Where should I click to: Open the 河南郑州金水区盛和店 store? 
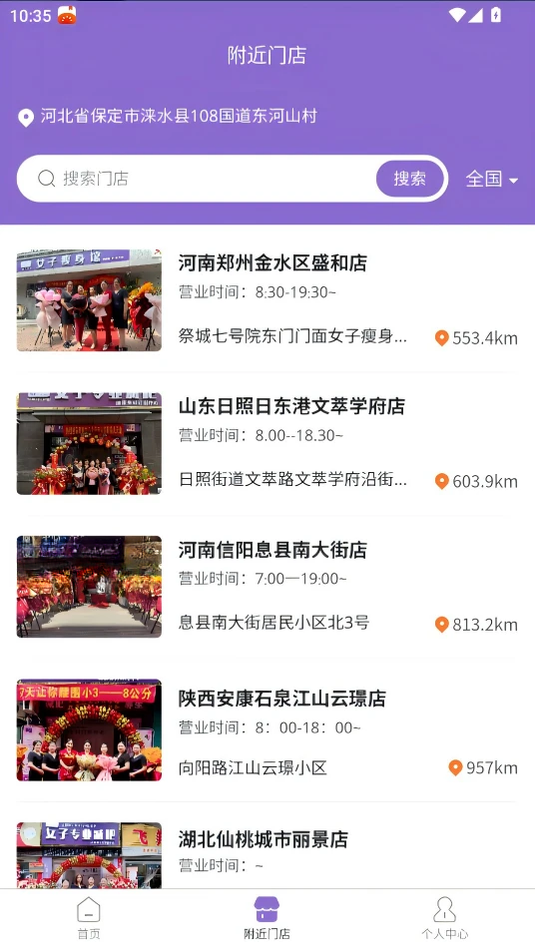tap(267, 301)
